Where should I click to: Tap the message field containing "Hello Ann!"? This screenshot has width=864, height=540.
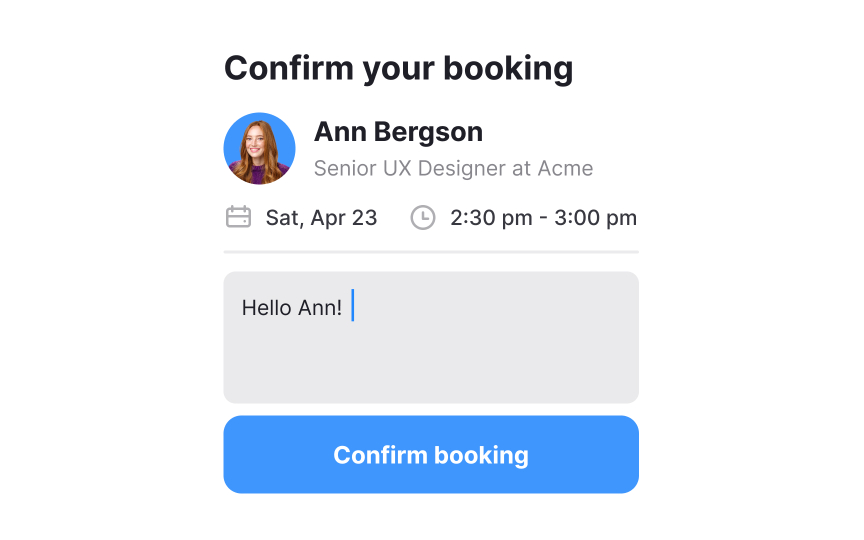430,337
